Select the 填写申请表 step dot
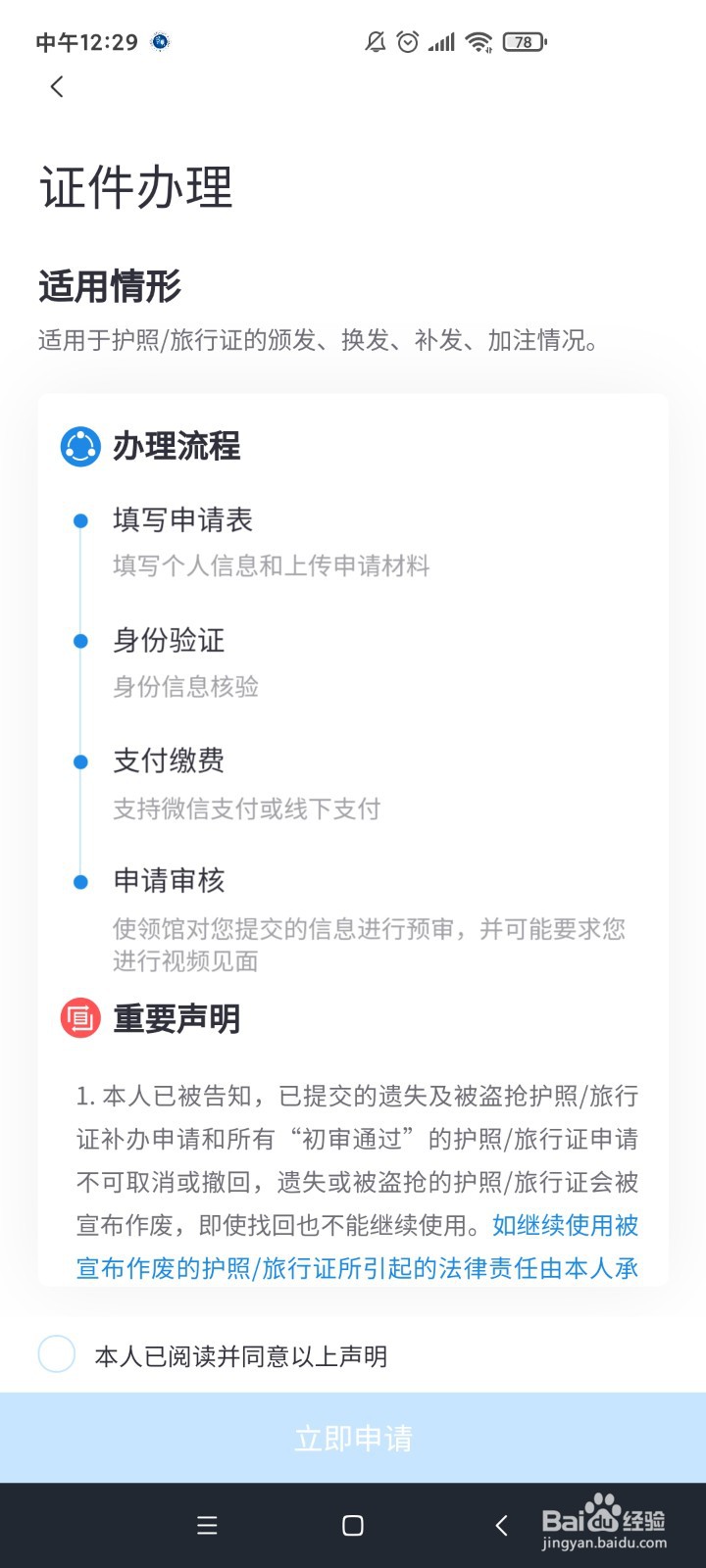Viewport: 706px width, 1568px height. coord(80,520)
